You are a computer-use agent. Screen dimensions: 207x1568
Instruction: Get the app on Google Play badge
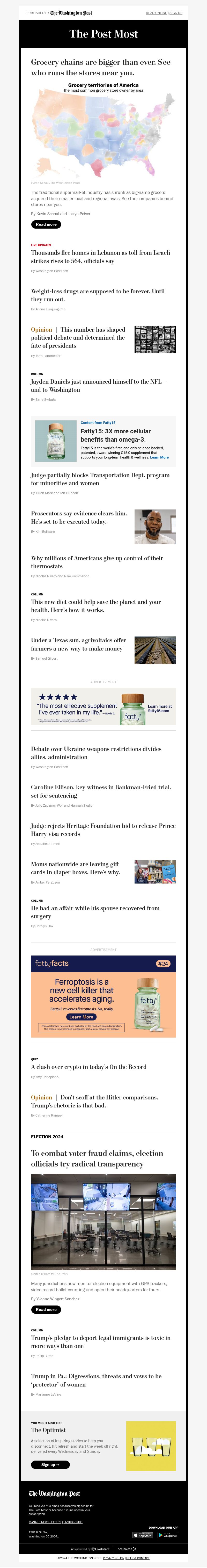click(x=167, y=1535)
